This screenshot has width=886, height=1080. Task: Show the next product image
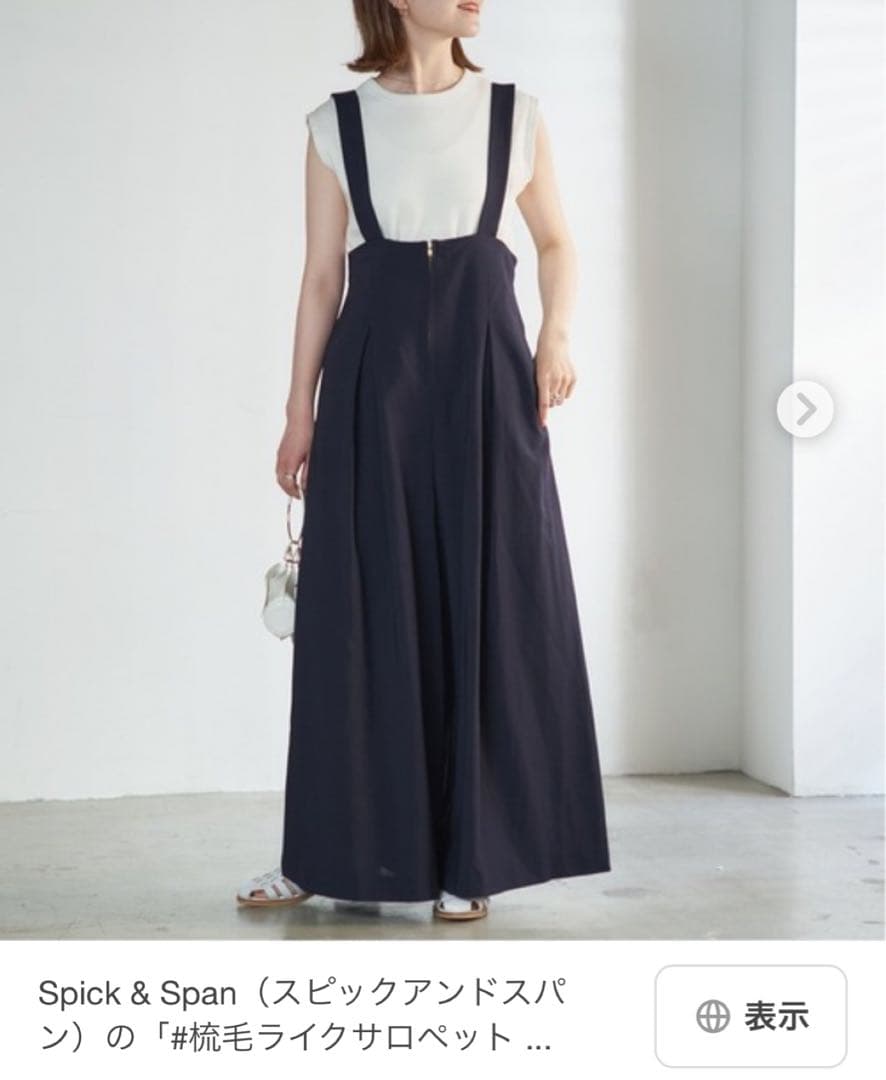coord(805,408)
